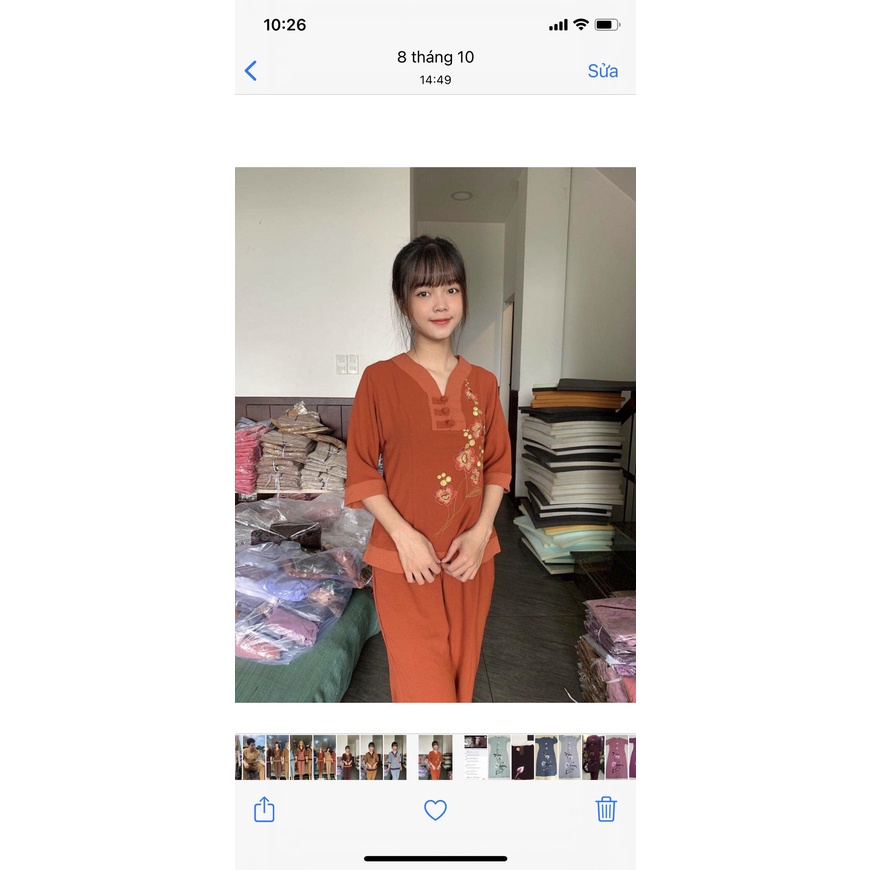Screen dimensions: 870x870
Task: Favorite the photo with the heart
Action: [435, 810]
